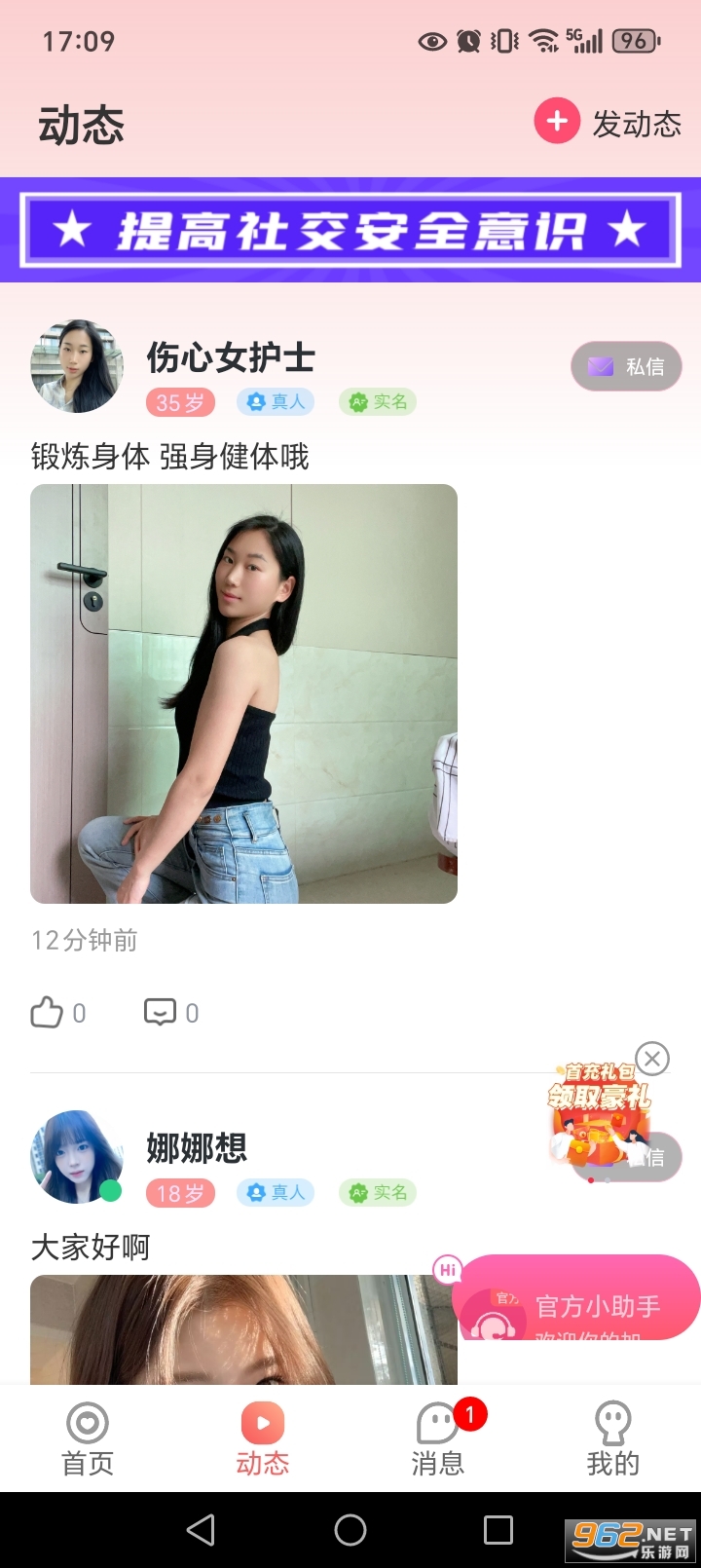Open 娜娜想's profile avatar
The image size is (701, 1568).
tap(77, 1156)
